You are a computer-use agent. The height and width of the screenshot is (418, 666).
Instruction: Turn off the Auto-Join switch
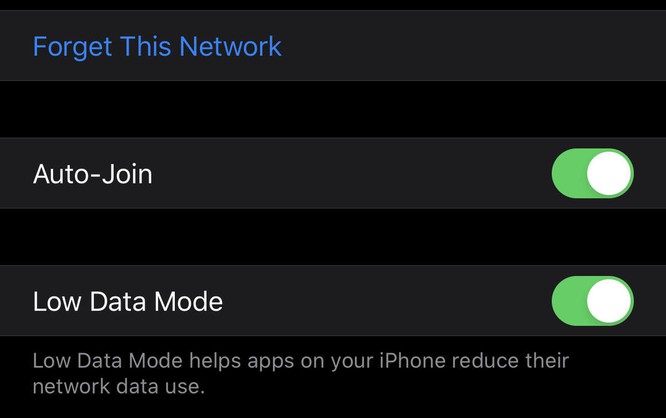pyautogui.click(x=592, y=174)
